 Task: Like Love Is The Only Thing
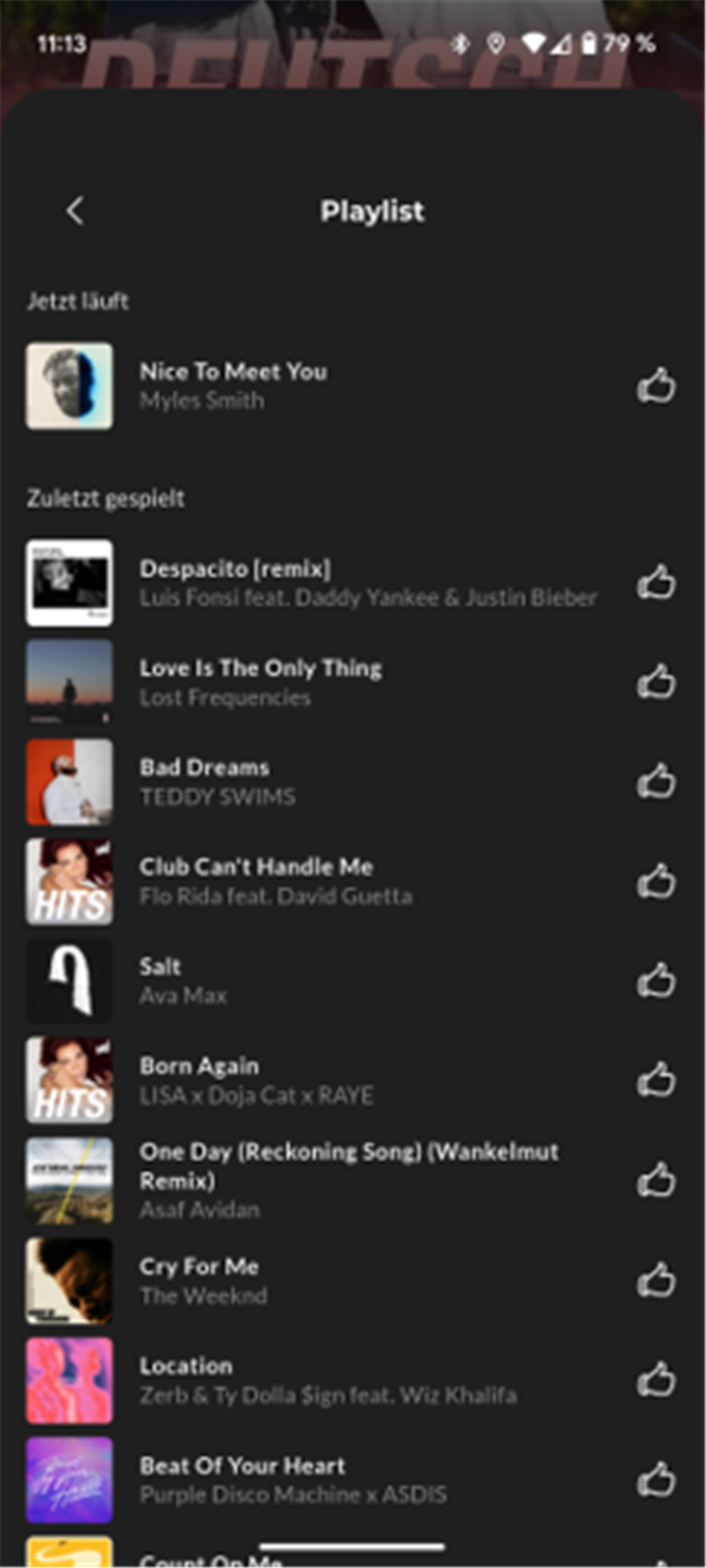(x=656, y=682)
